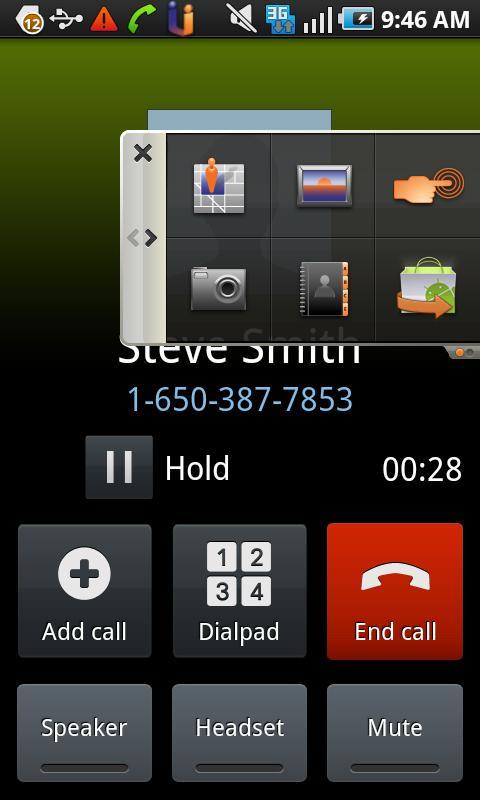Viewport: 480px width, 800px height.
Task: Turn on the Speaker
Action: click(85, 733)
